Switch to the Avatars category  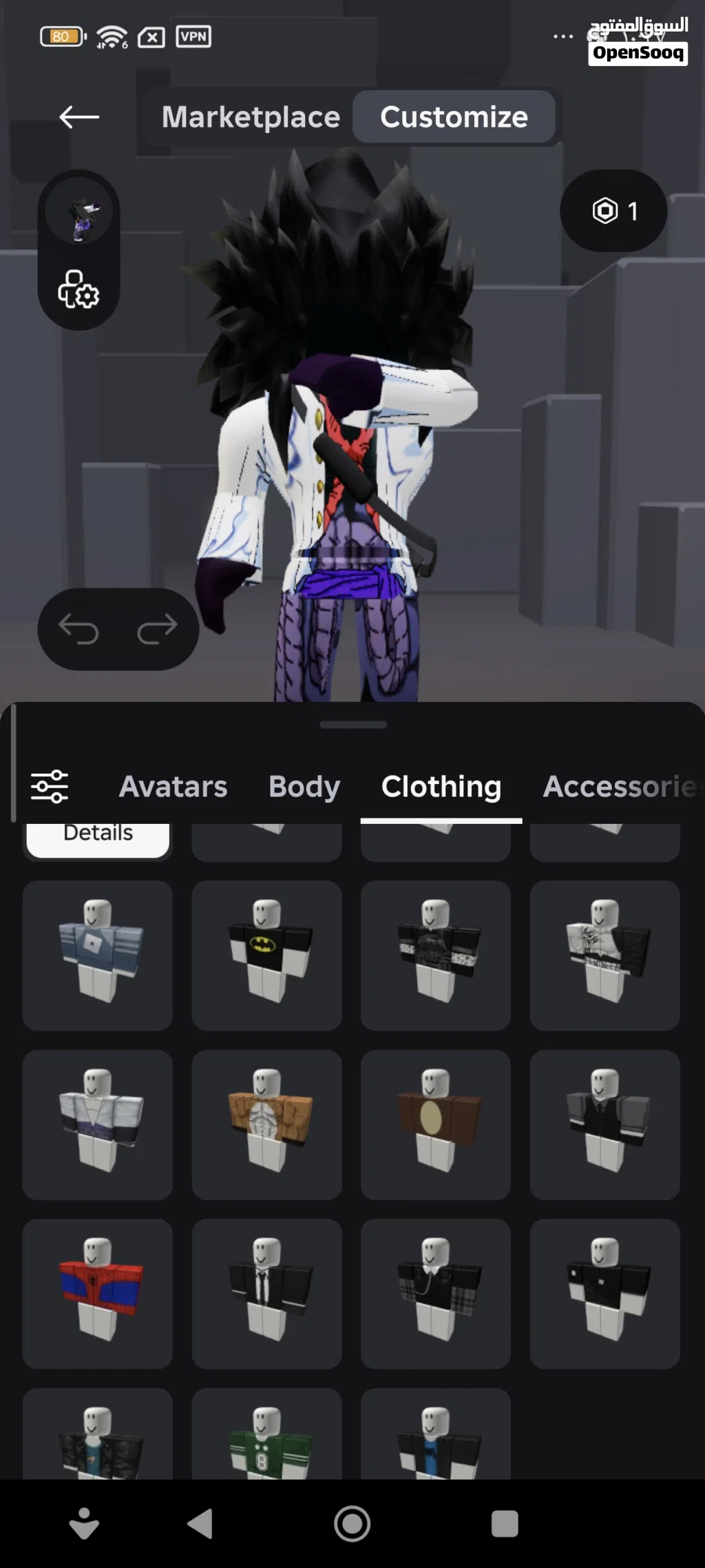tap(173, 786)
